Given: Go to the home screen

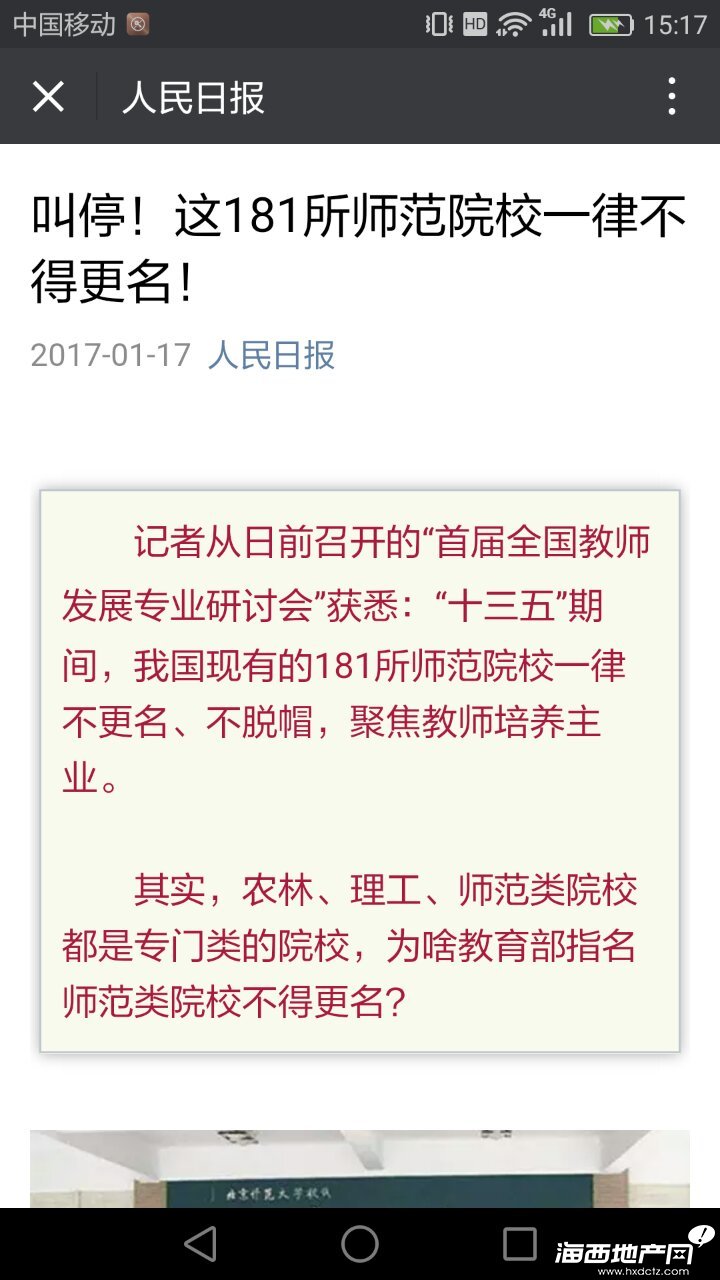Looking at the screenshot, I should (360, 1244).
